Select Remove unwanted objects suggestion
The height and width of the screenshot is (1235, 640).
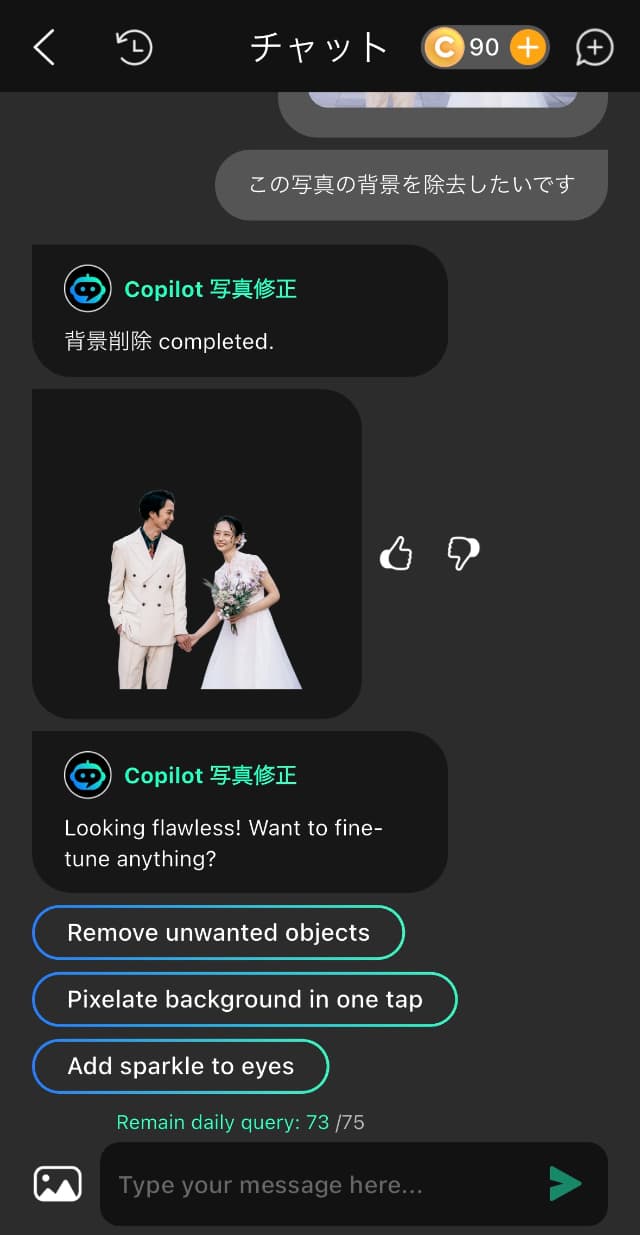pos(218,932)
